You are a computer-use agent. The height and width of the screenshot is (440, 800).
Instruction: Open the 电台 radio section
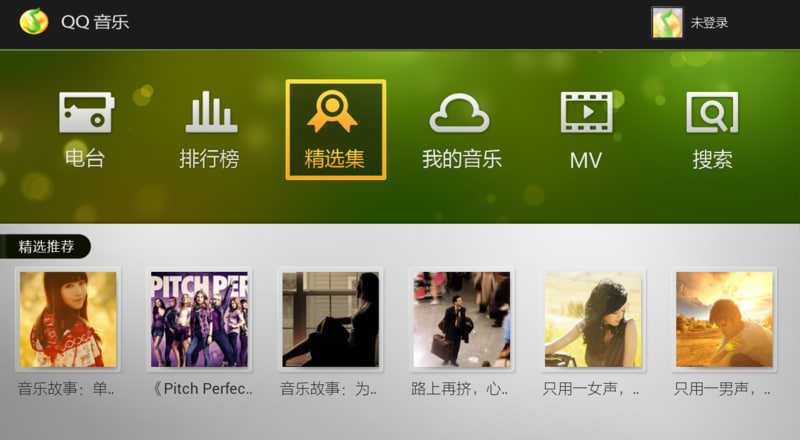tap(86, 130)
